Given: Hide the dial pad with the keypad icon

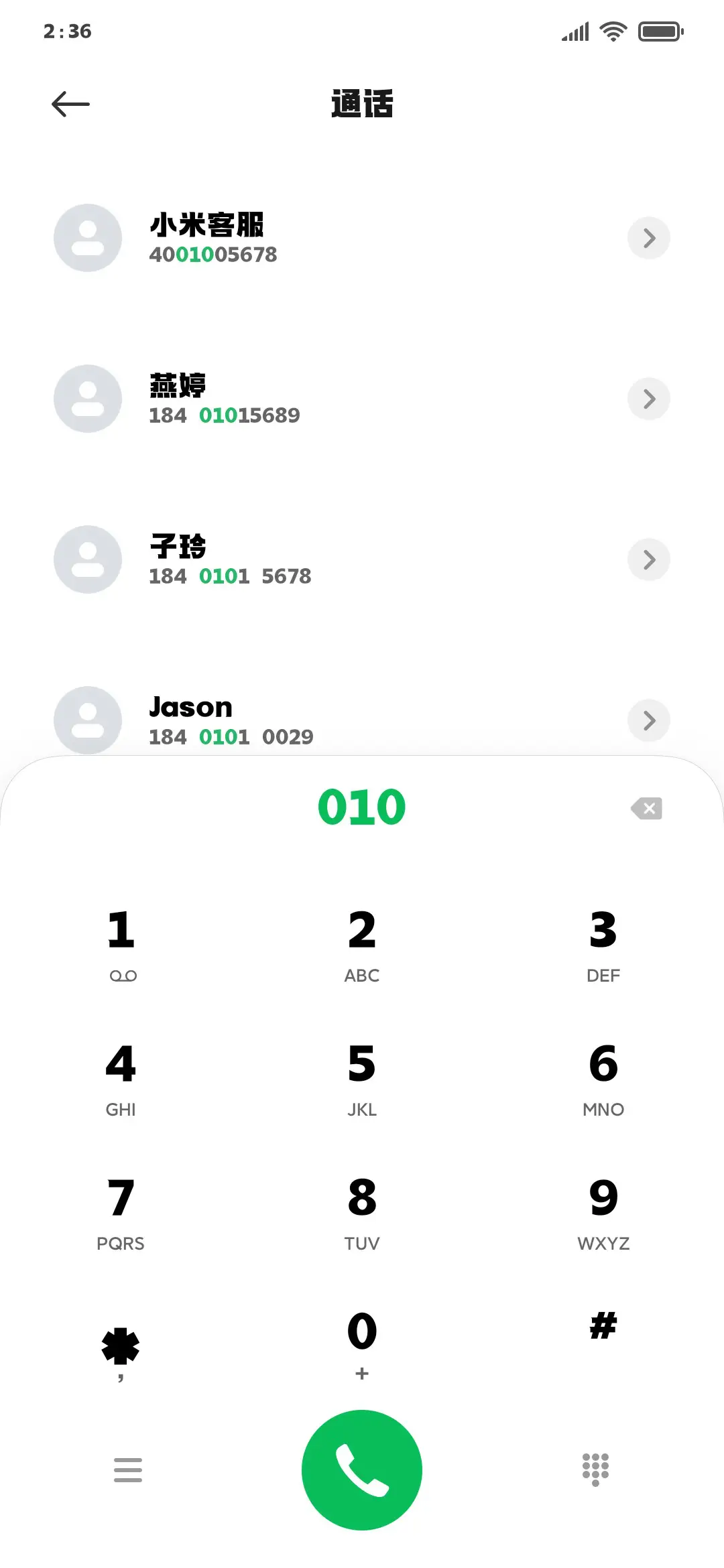Looking at the screenshot, I should point(595,1469).
